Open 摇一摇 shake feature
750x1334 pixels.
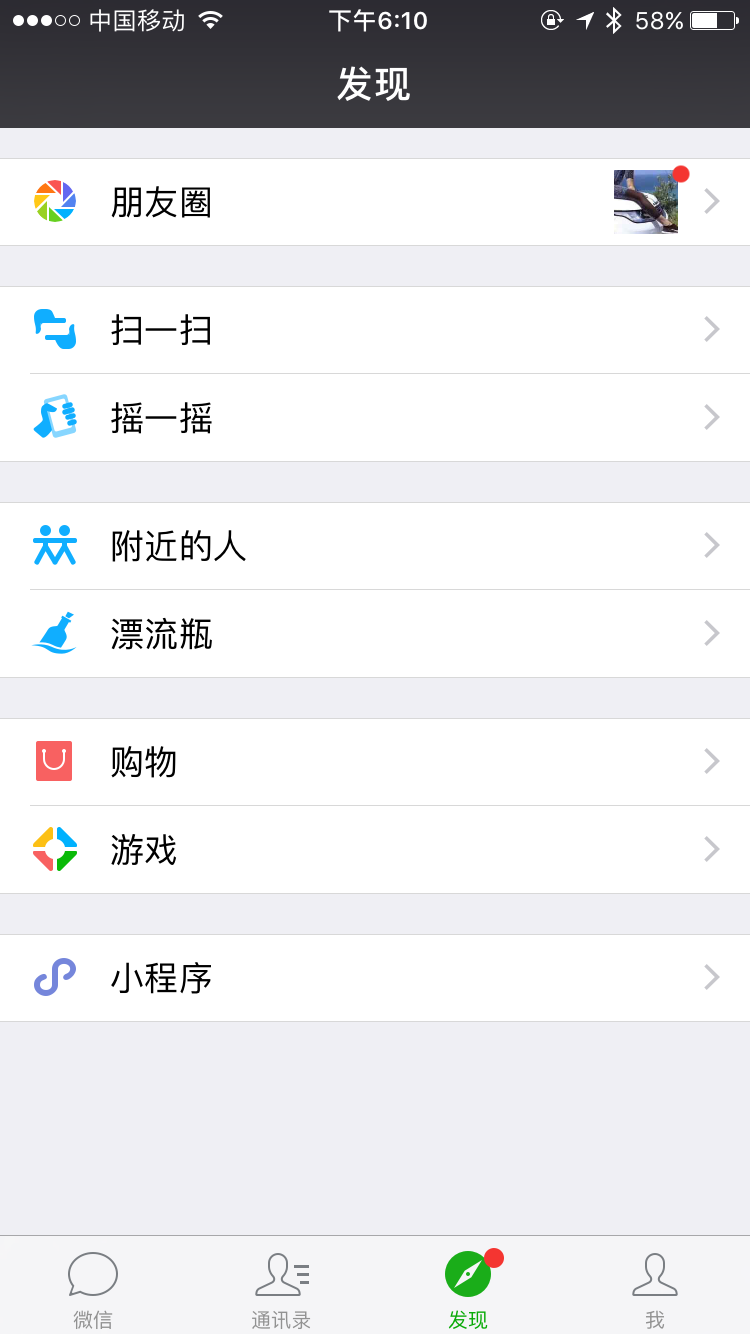pos(375,418)
